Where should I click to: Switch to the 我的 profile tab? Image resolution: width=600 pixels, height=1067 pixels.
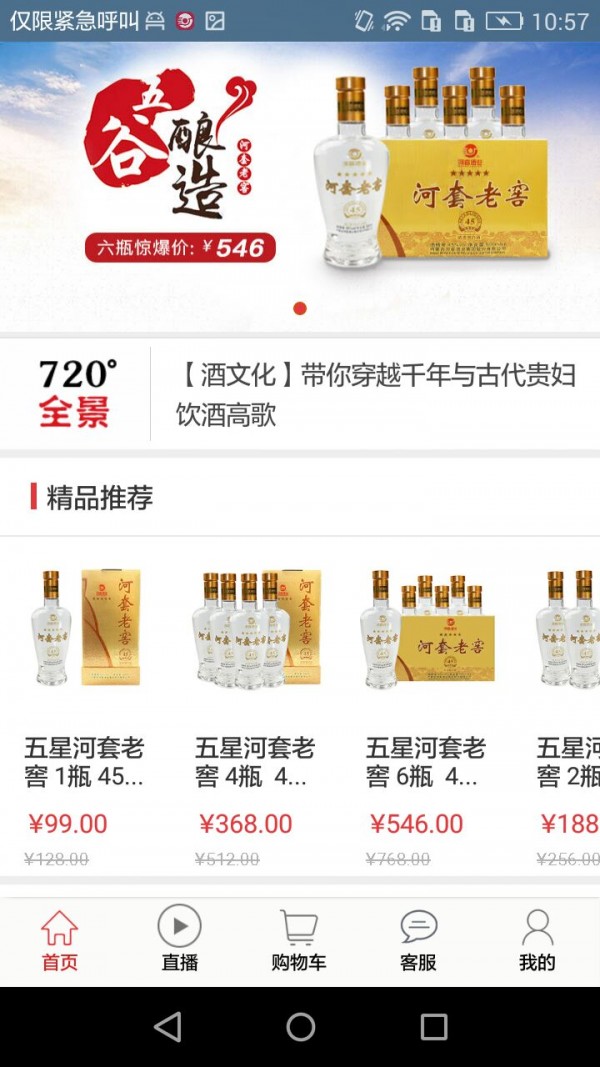point(537,940)
